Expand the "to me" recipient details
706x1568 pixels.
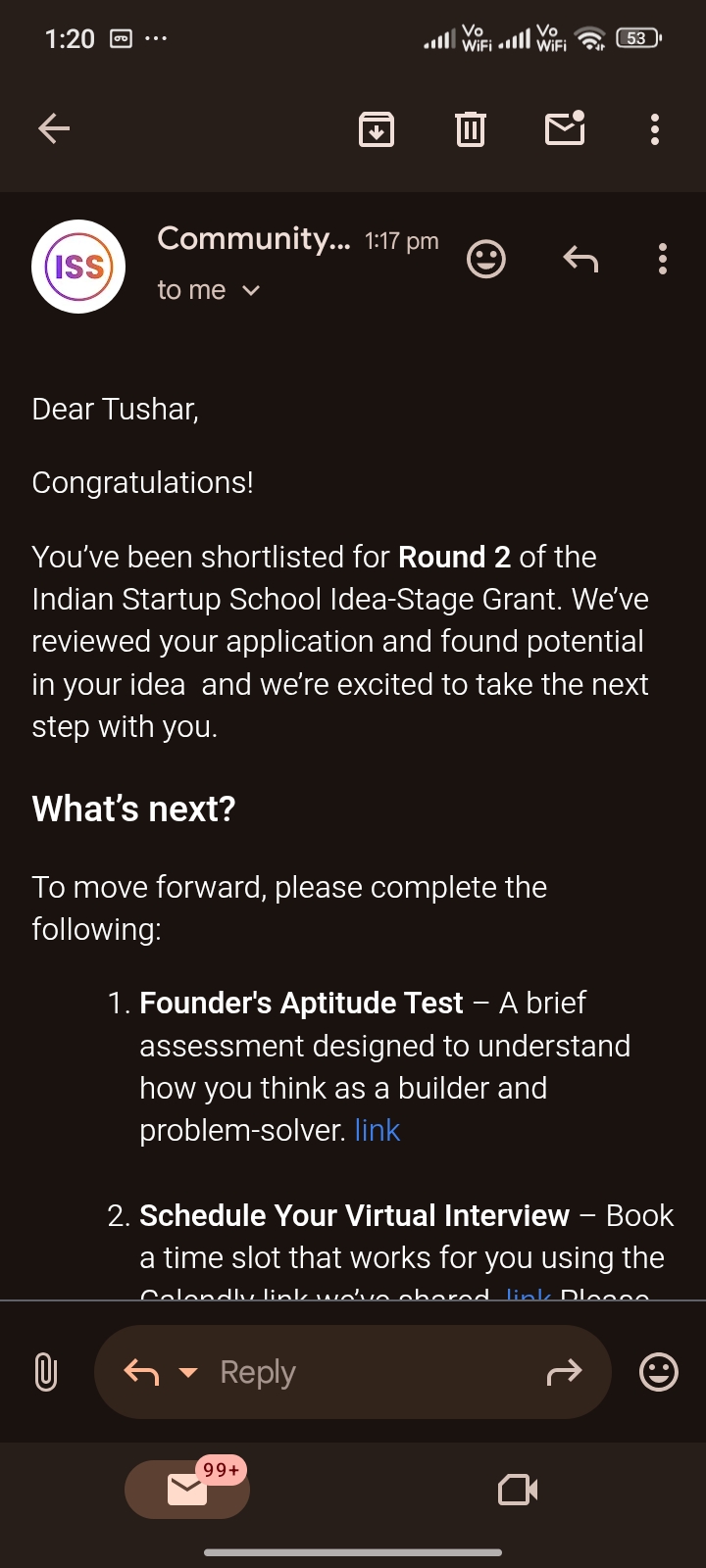(250, 290)
